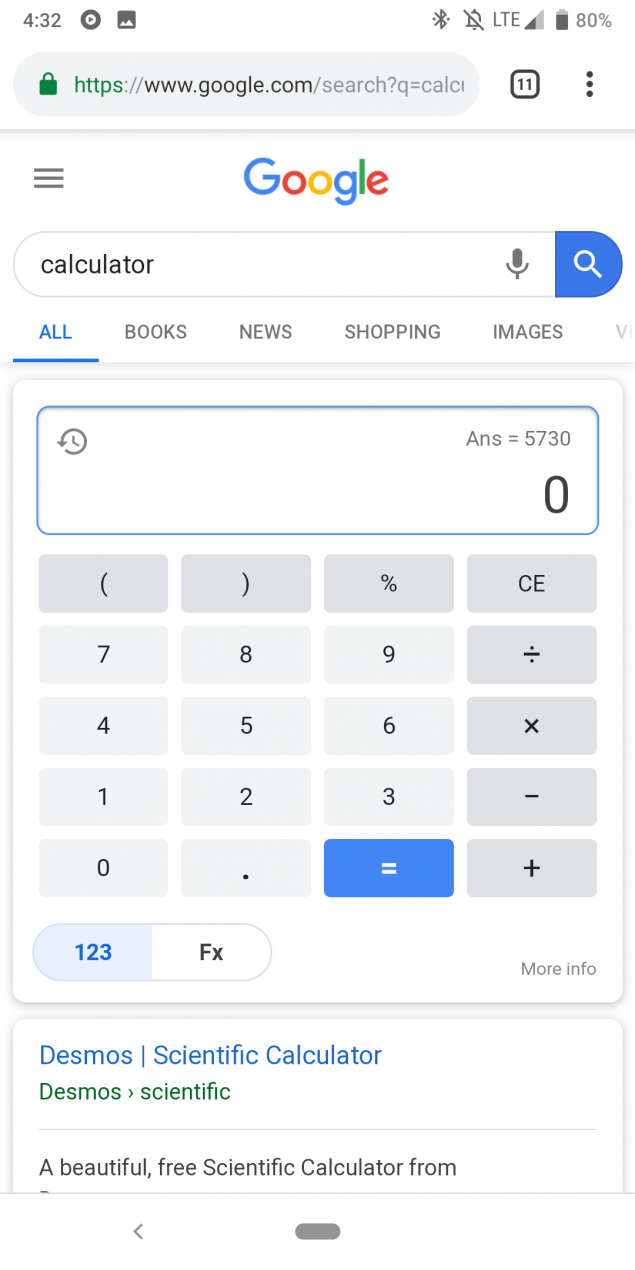Enter the digit 7 on the calculator
The image size is (635, 1270).
(103, 655)
